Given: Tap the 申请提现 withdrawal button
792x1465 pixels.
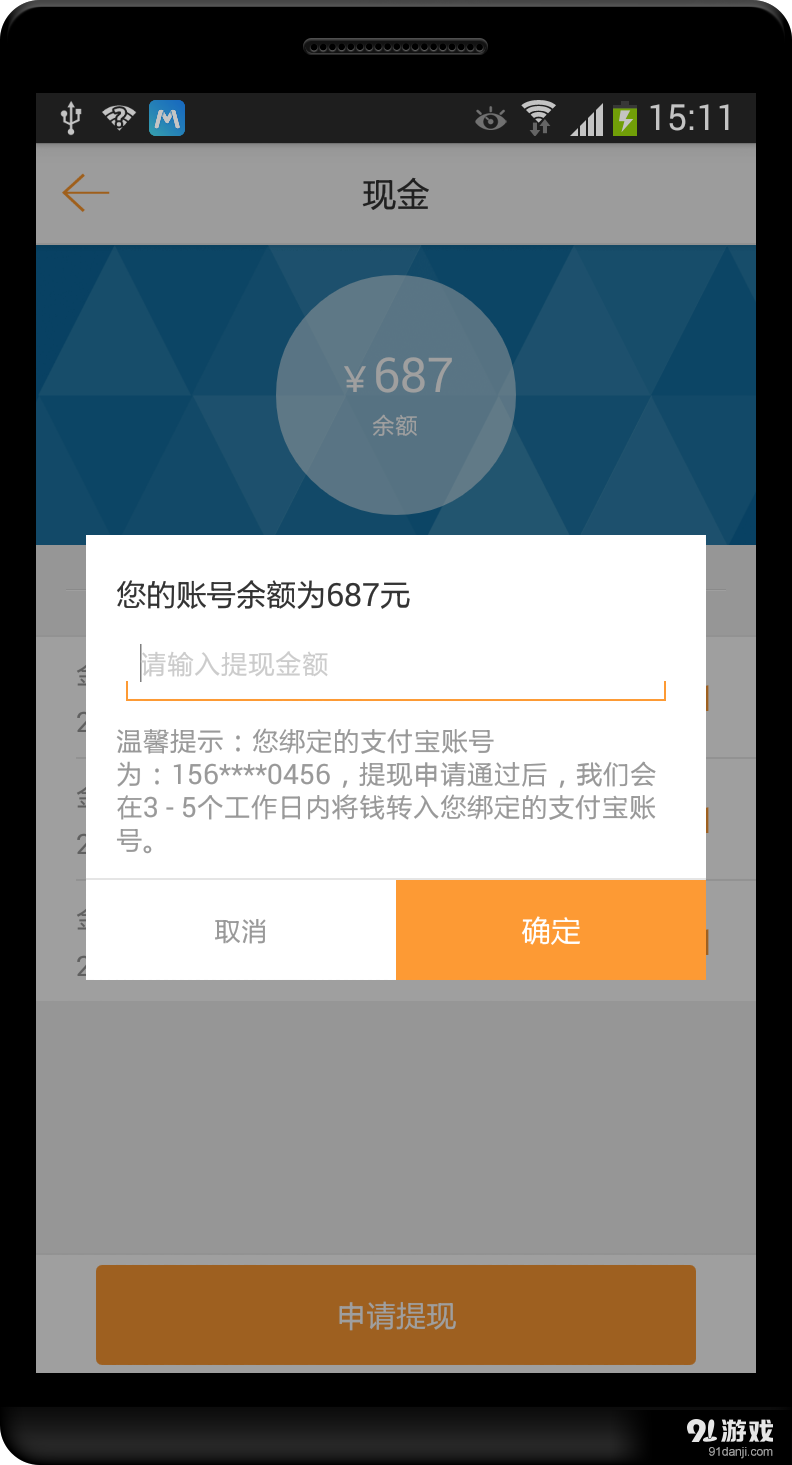Looking at the screenshot, I should tap(396, 1314).
